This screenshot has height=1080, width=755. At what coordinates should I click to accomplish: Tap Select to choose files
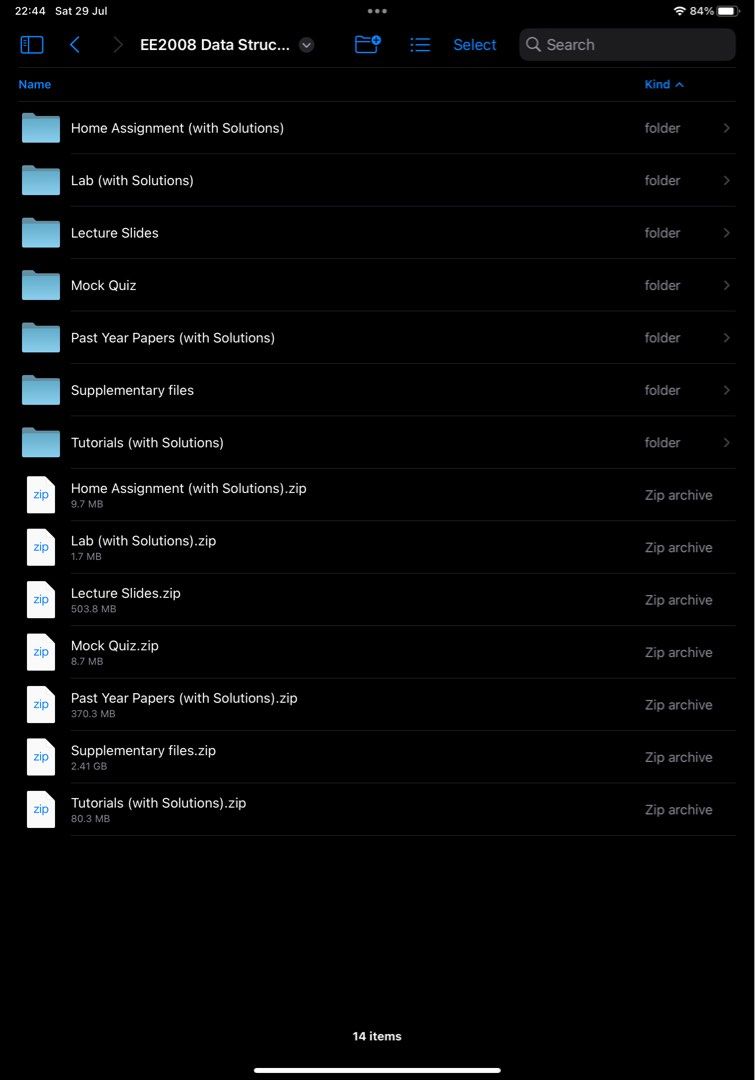click(x=475, y=45)
